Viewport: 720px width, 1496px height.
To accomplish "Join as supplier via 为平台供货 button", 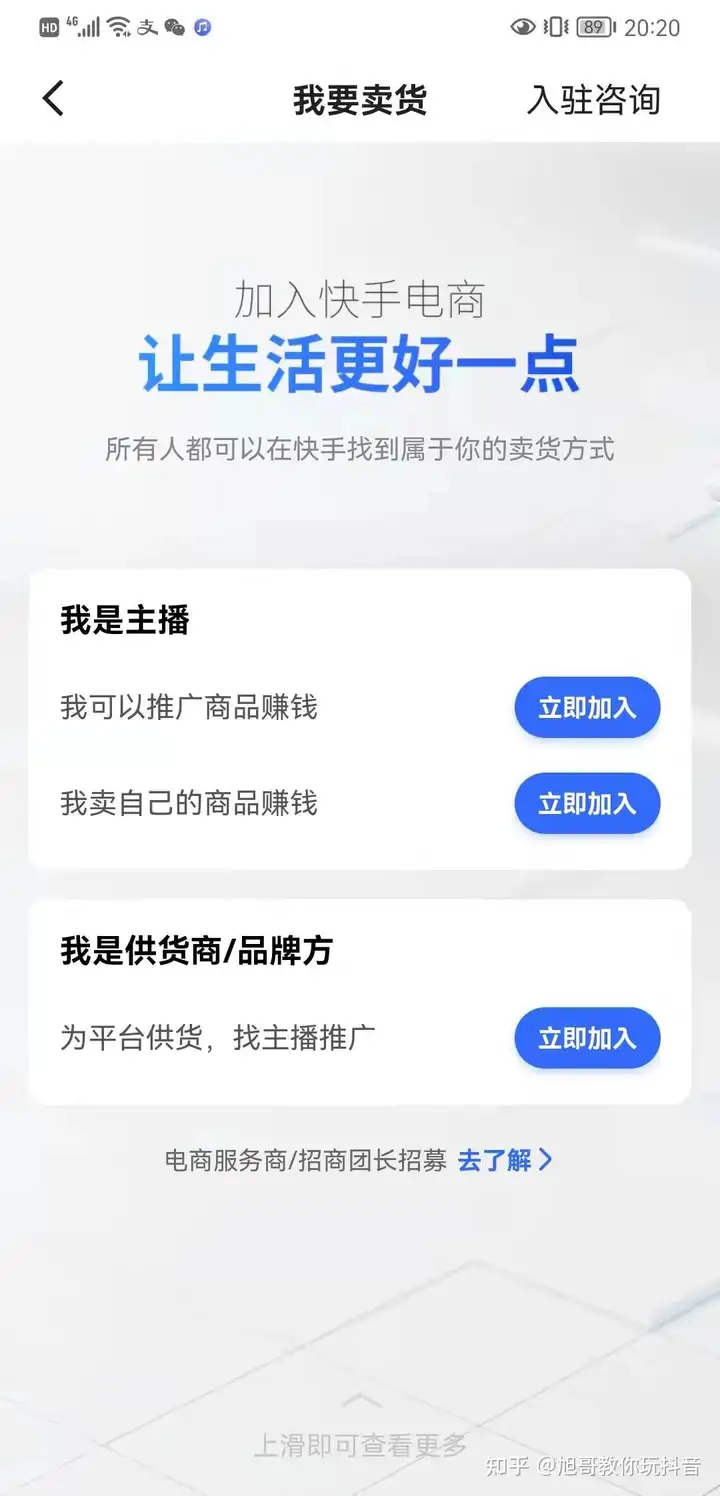I will pos(587,1038).
